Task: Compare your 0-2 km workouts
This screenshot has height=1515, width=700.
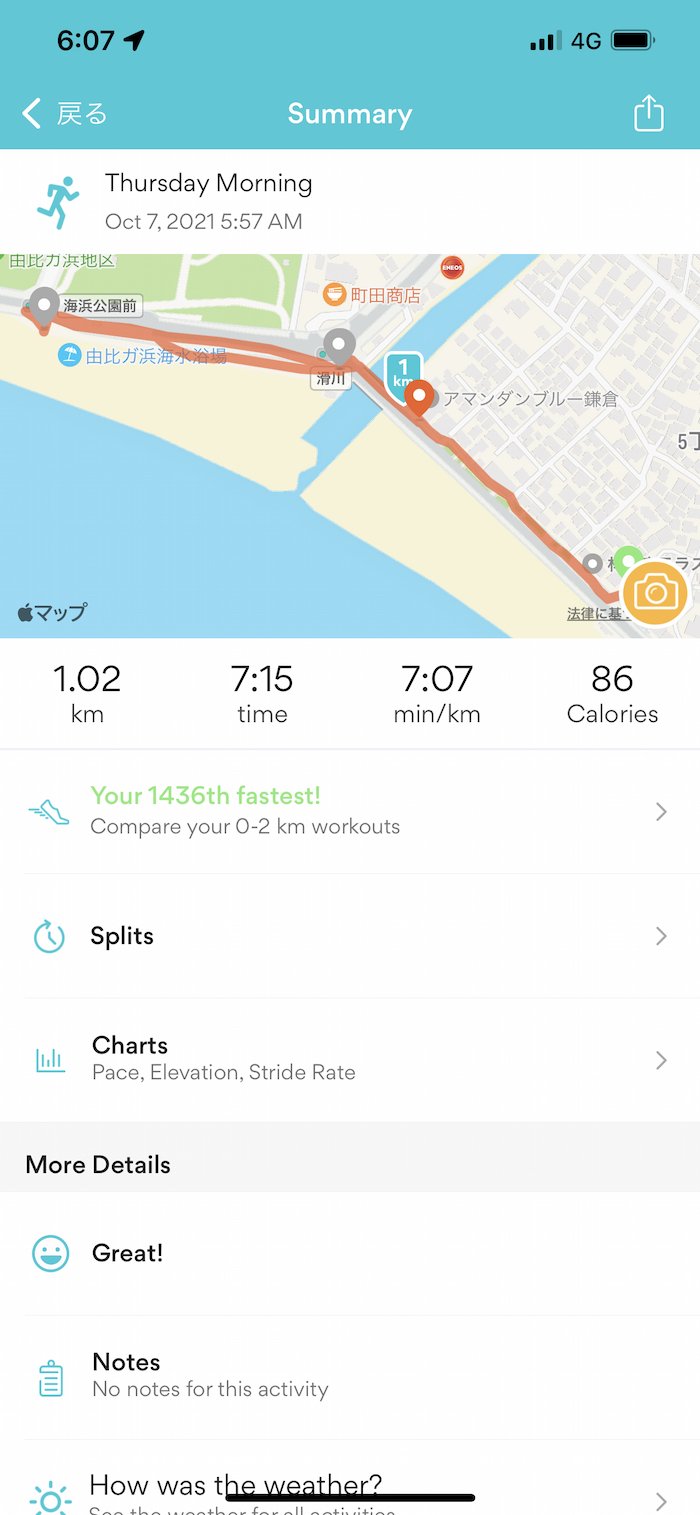Action: [348, 811]
